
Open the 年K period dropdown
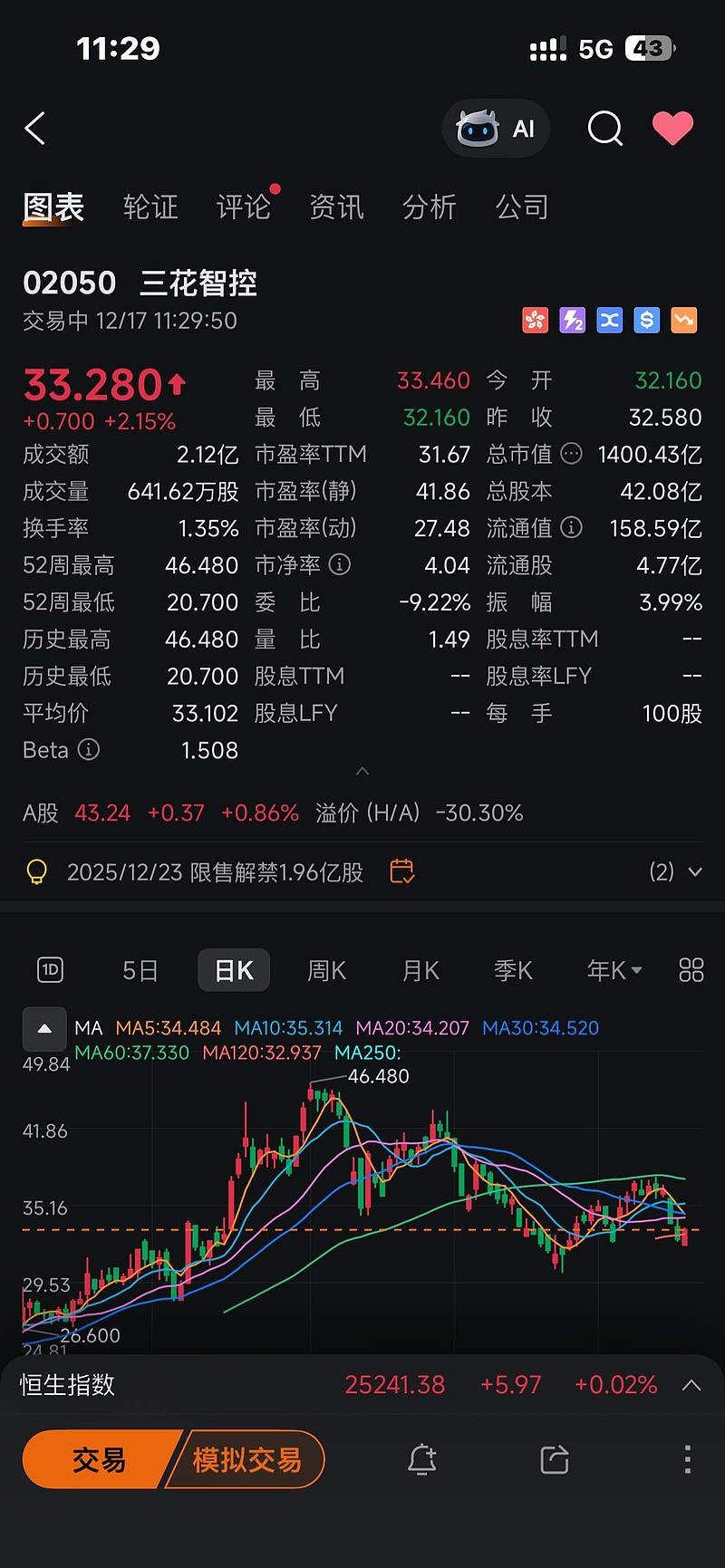[x=614, y=971]
